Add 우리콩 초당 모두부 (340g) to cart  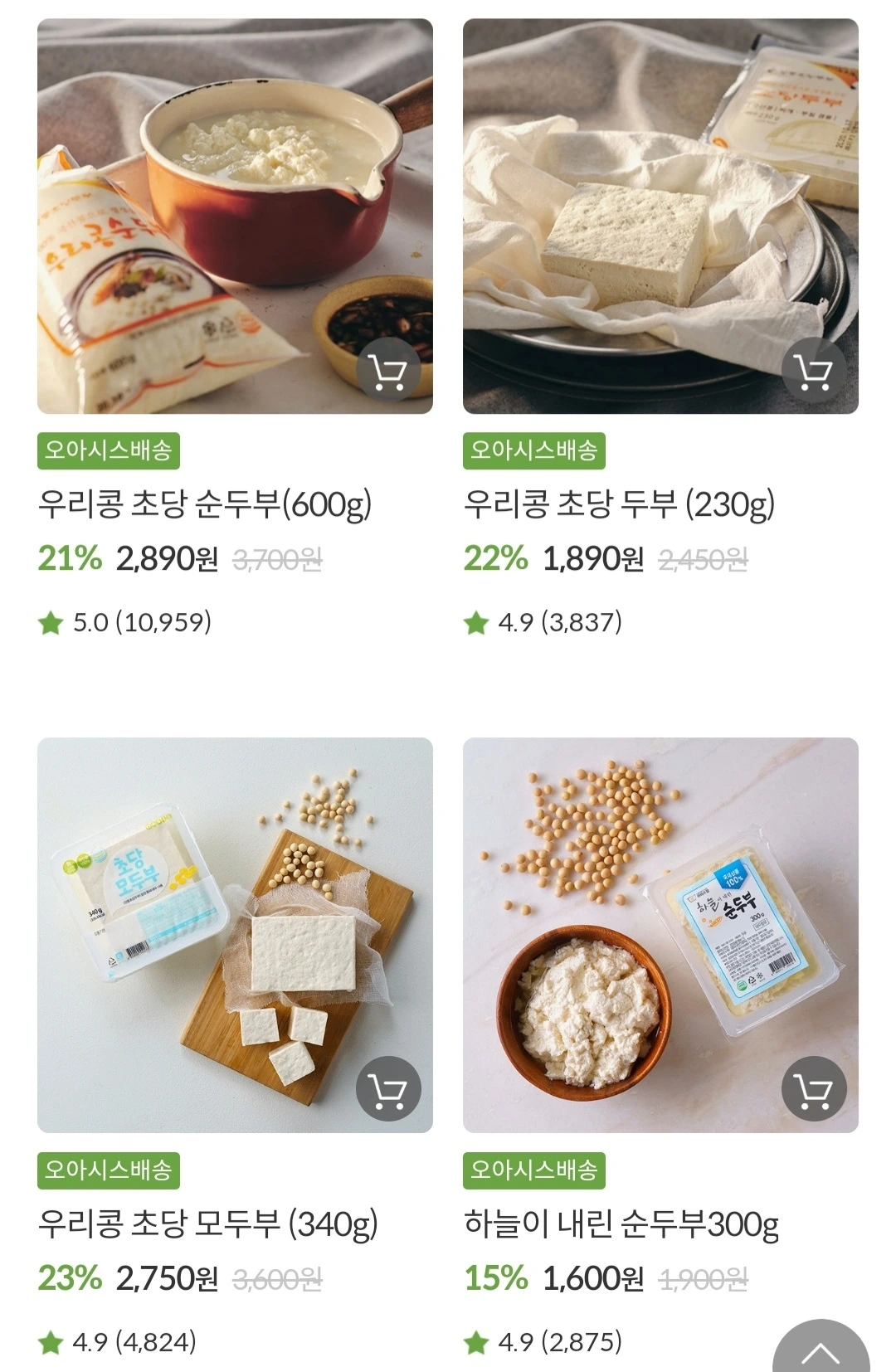click(x=388, y=1089)
